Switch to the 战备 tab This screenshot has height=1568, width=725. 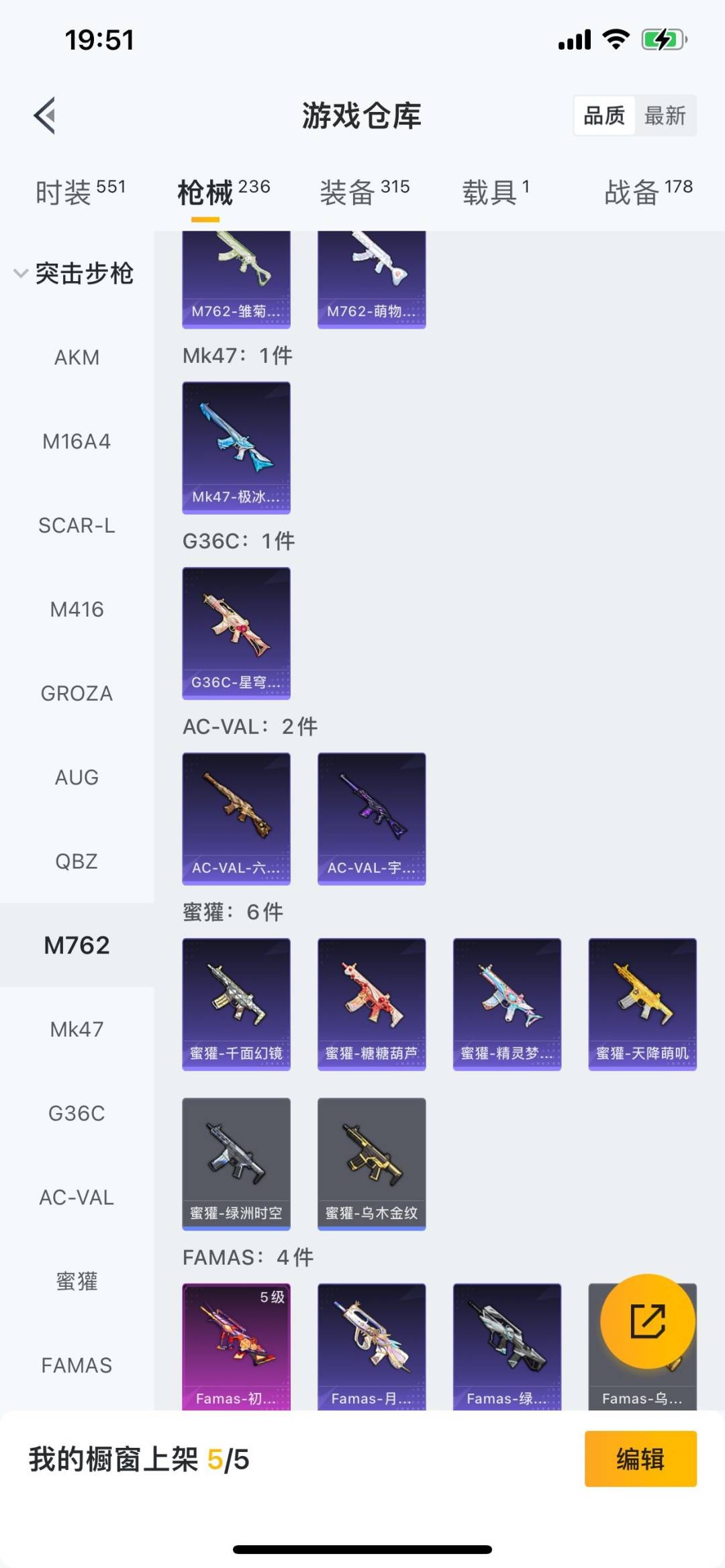point(648,193)
